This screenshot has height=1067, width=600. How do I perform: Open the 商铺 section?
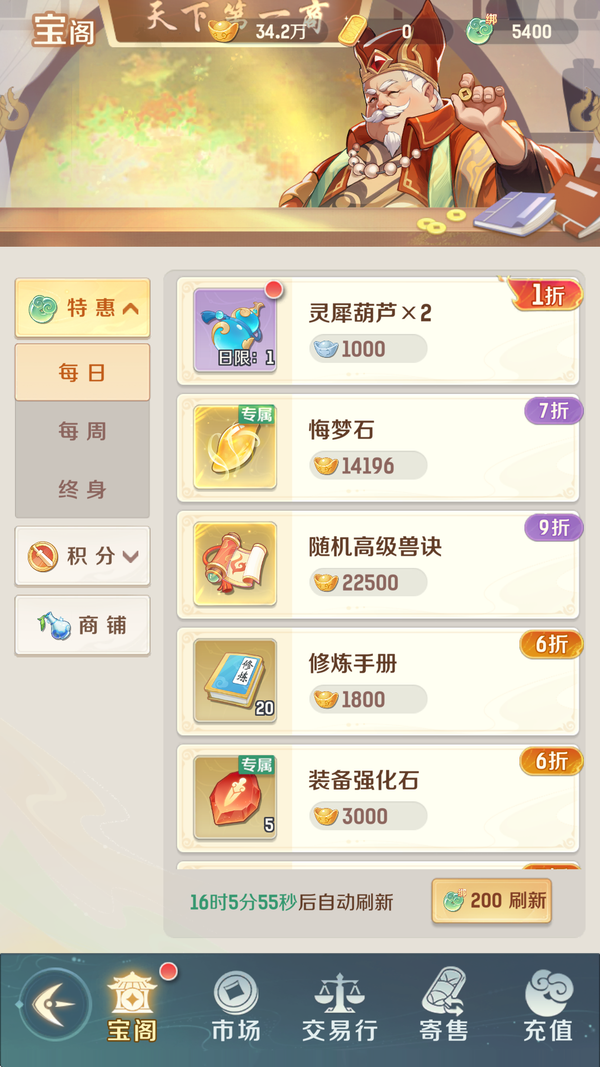[83, 625]
